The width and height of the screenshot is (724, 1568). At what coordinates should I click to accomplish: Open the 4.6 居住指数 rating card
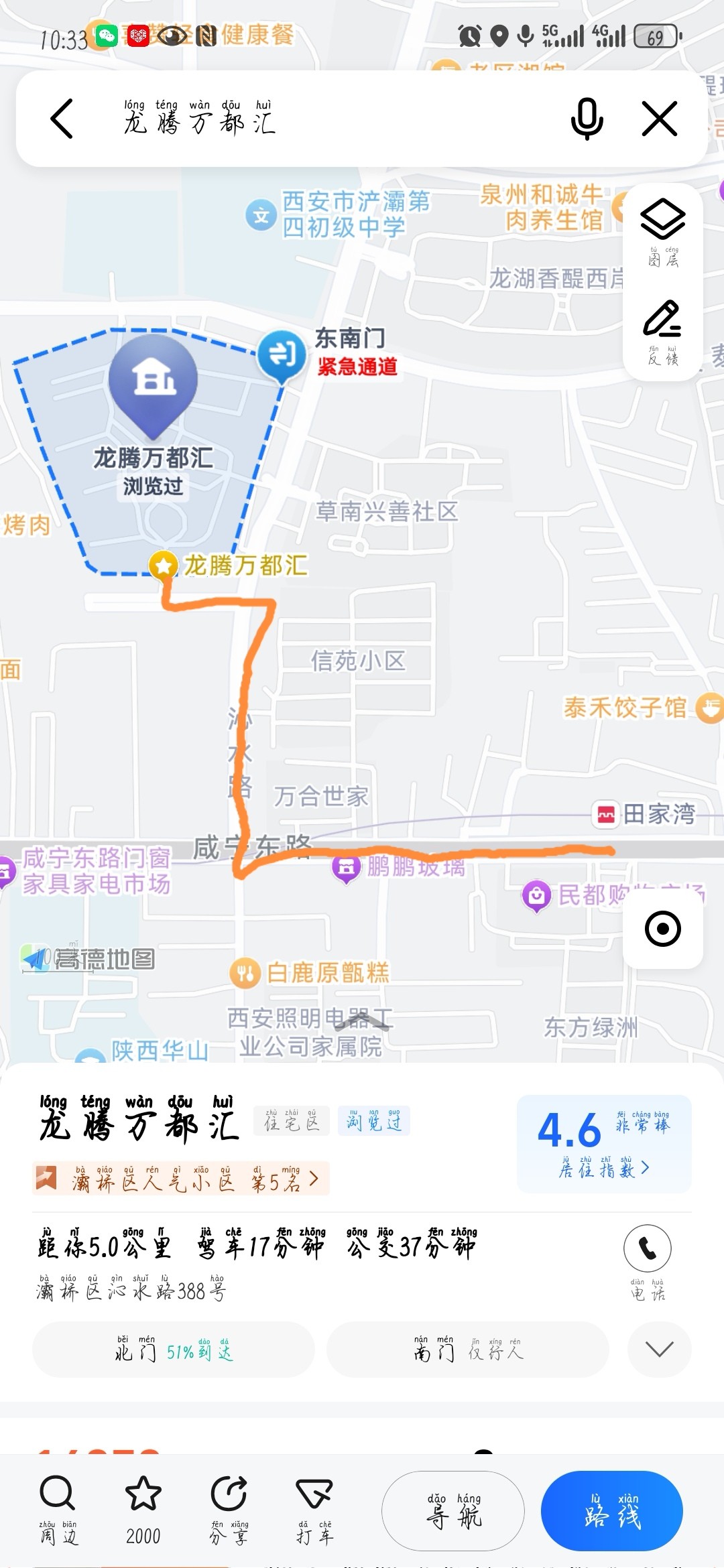pos(604,1143)
